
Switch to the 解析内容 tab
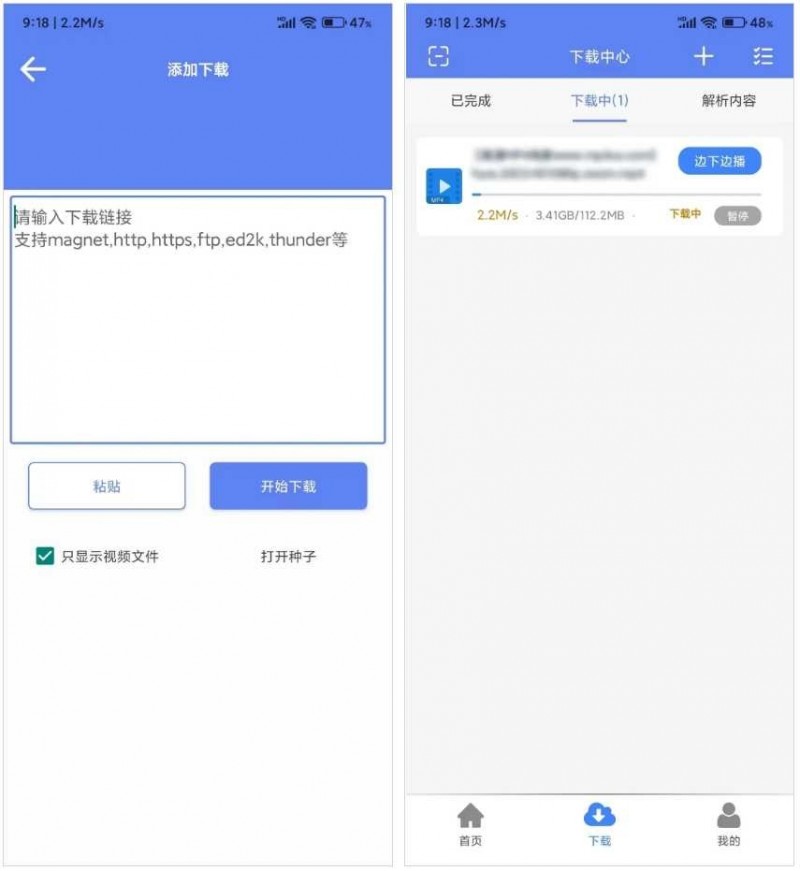pyautogui.click(x=728, y=101)
